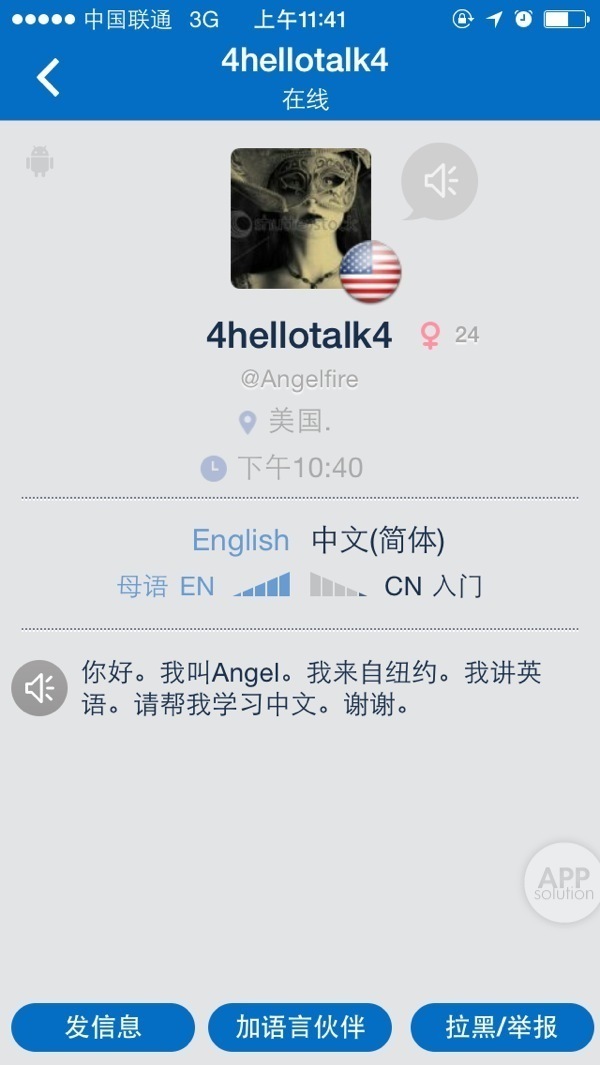Tap 加语言伙伴 to add partner

click(x=300, y=1027)
